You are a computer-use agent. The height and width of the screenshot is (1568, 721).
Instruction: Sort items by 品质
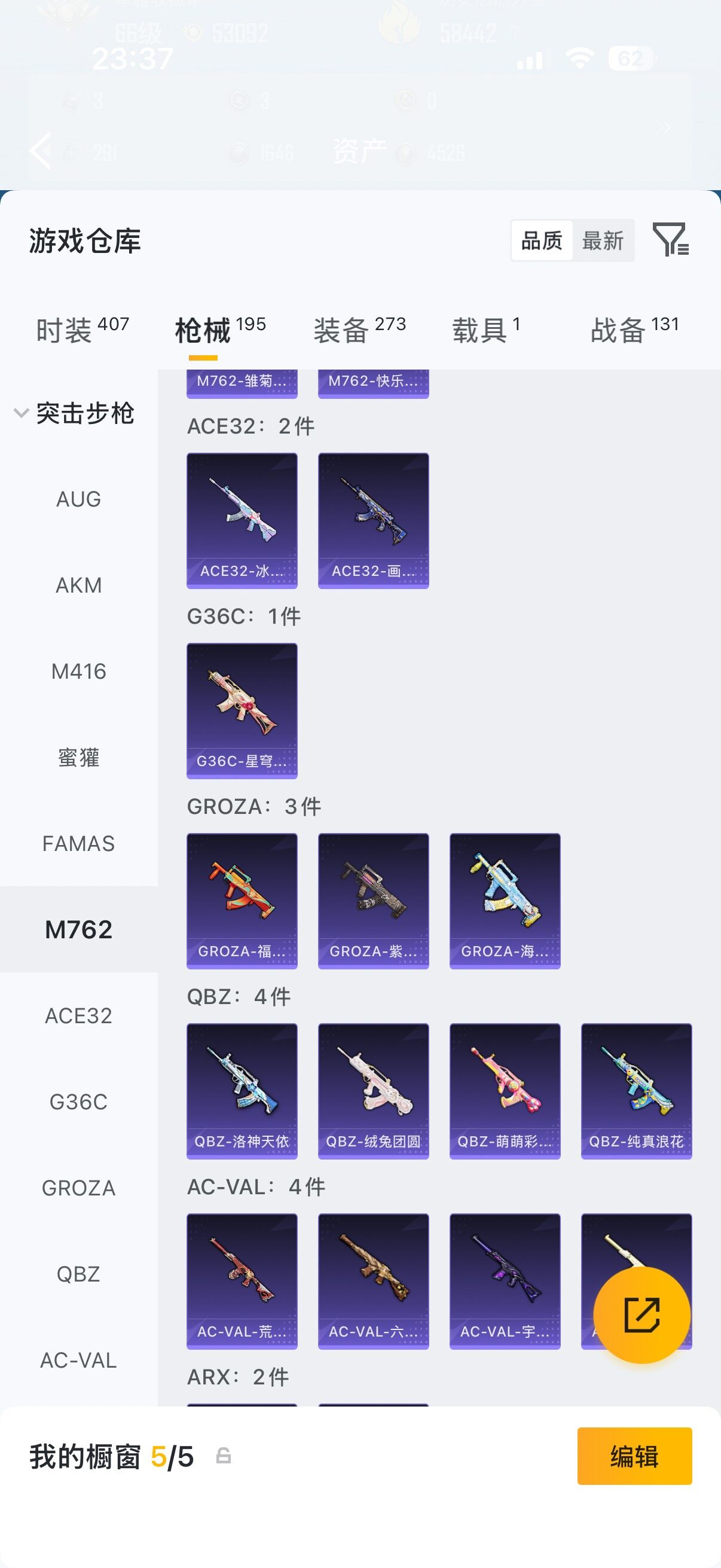pos(542,240)
